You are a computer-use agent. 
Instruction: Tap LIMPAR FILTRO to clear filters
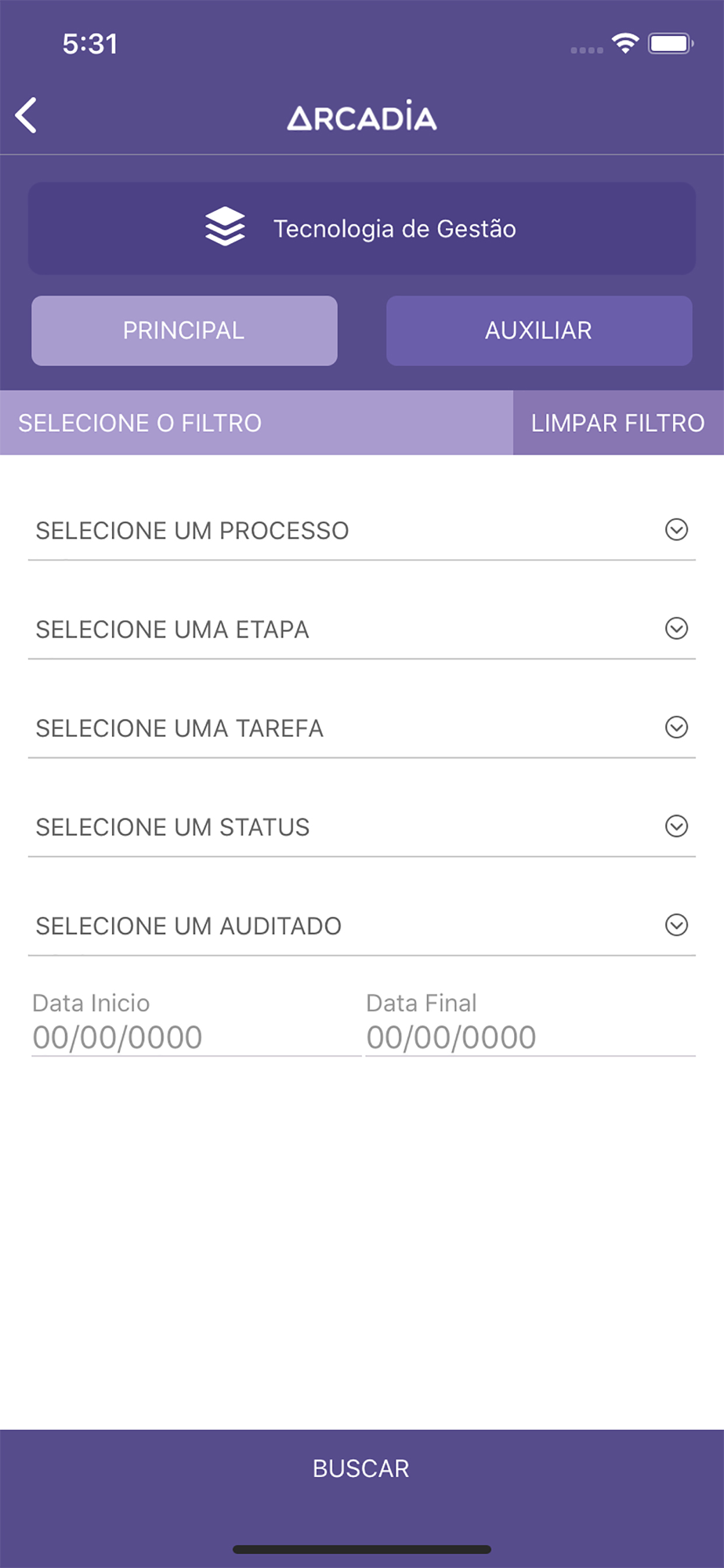(x=618, y=423)
